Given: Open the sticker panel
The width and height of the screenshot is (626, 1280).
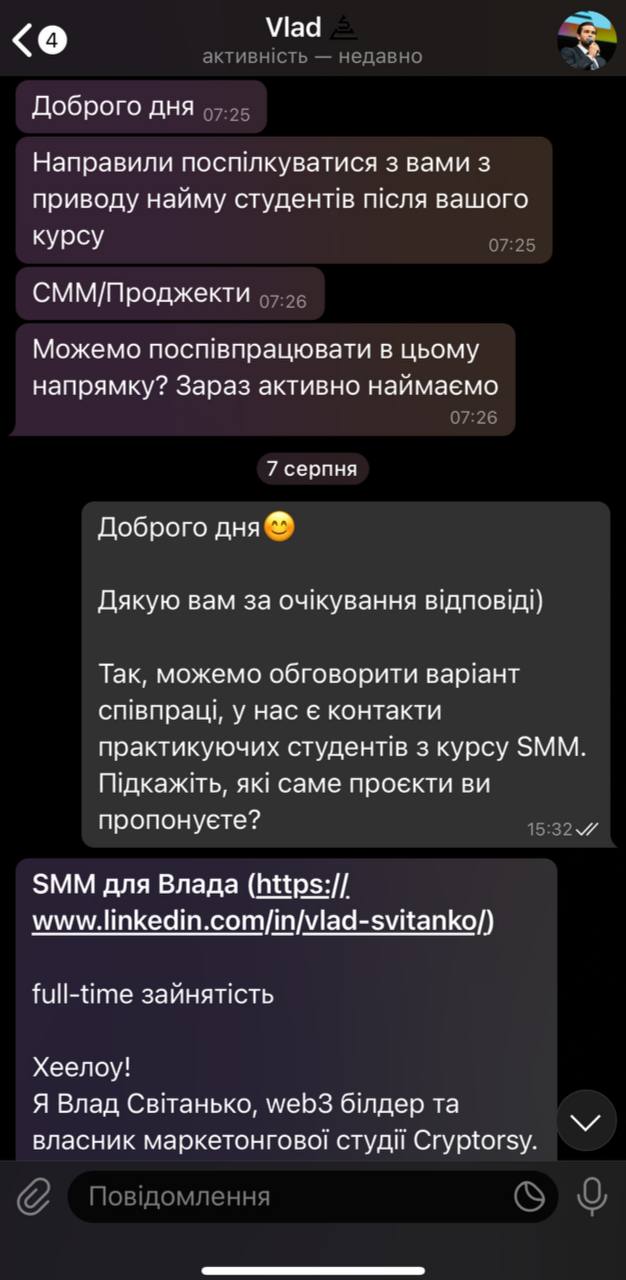Looking at the screenshot, I should [x=529, y=1196].
